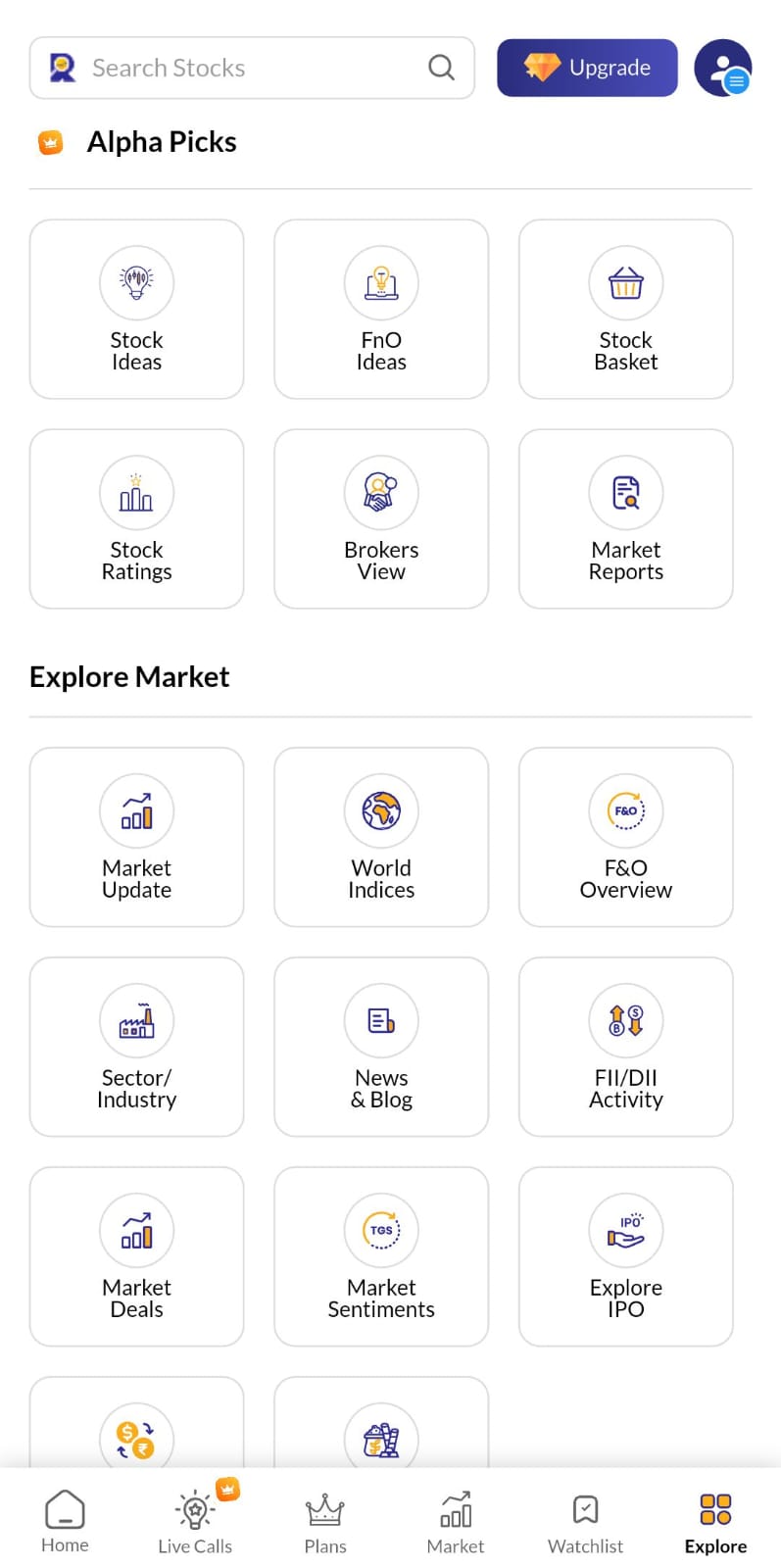Image resolution: width=781 pixels, height=1568 pixels.
Task: Check Market Sentiments
Action: [381, 1256]
